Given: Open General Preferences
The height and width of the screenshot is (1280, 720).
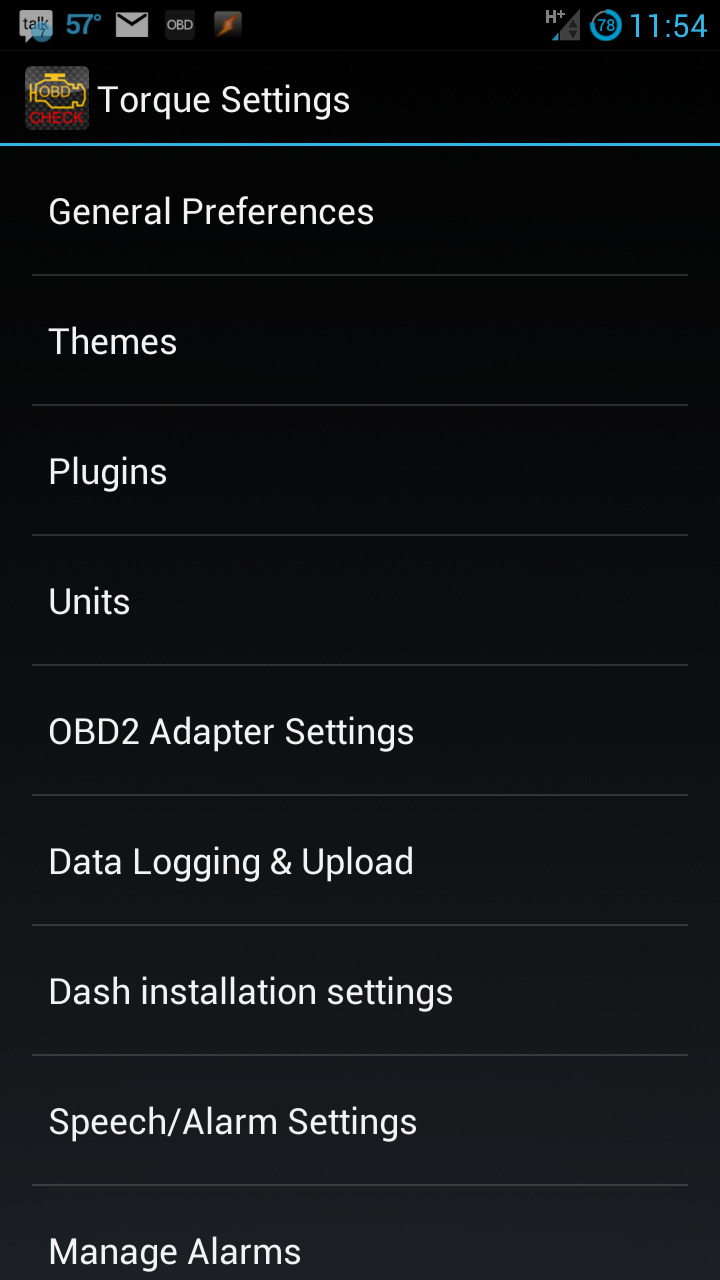Looking at the screenshot, I should coord(360,211).
